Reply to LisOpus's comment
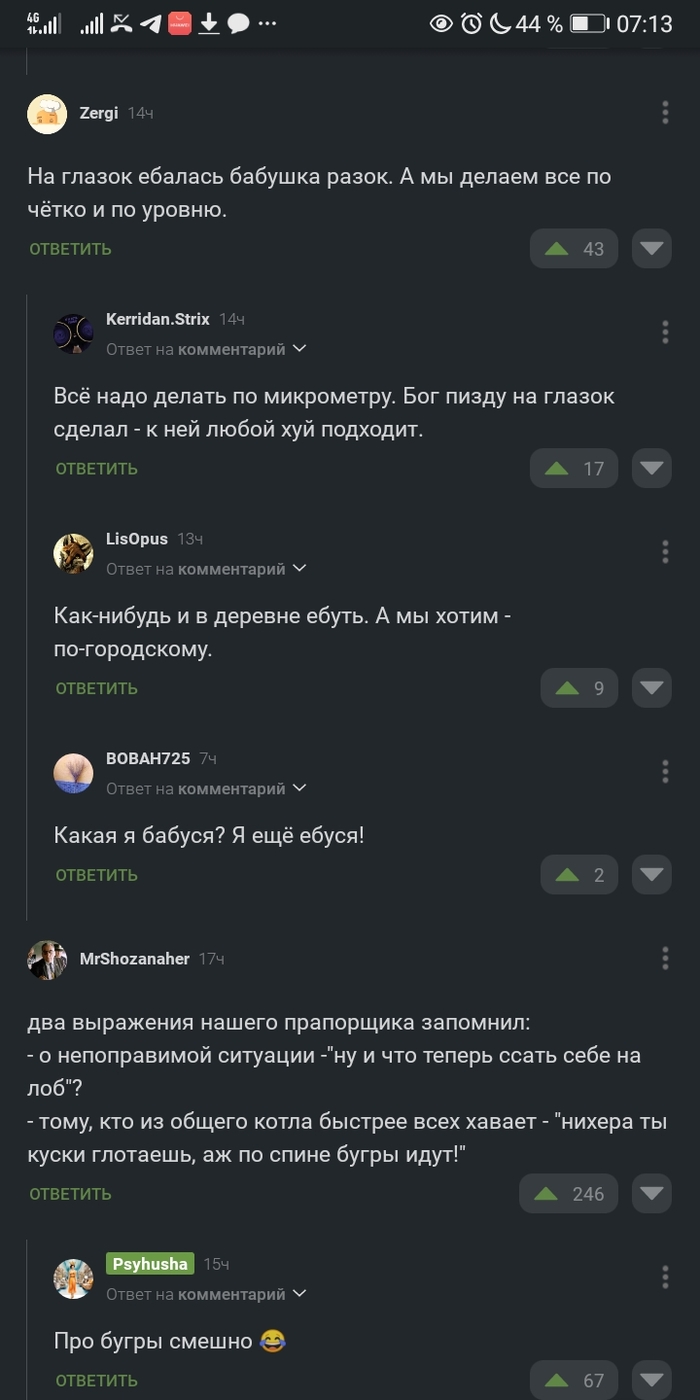The width and height of the screenshot is (700, 1400). pos(96,688)
